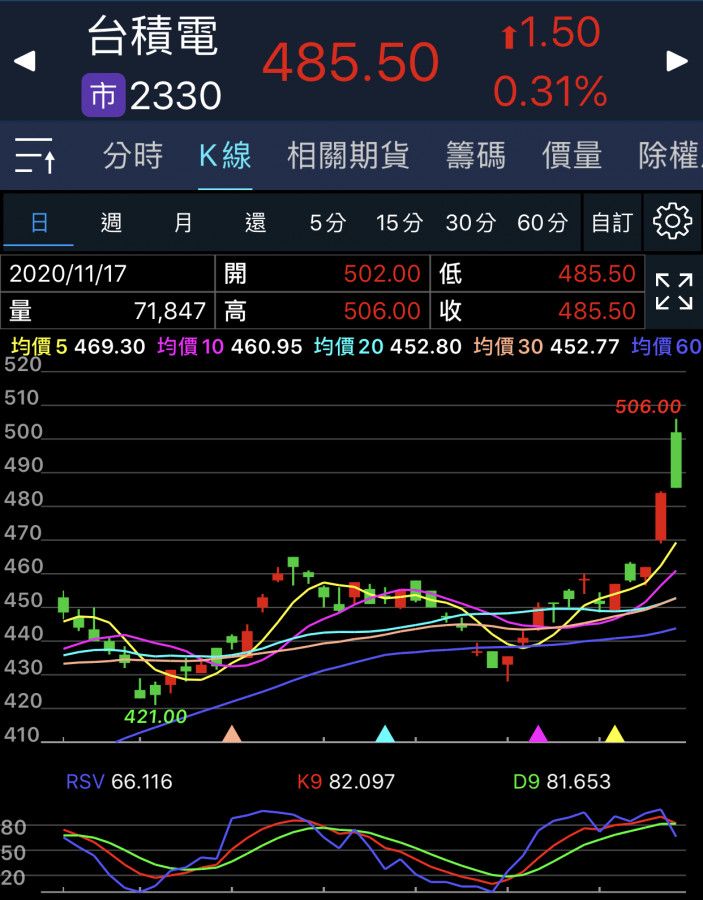Show the 15分 candlestick interval
This screenshot has height=900, width=703.
[399, 222]
